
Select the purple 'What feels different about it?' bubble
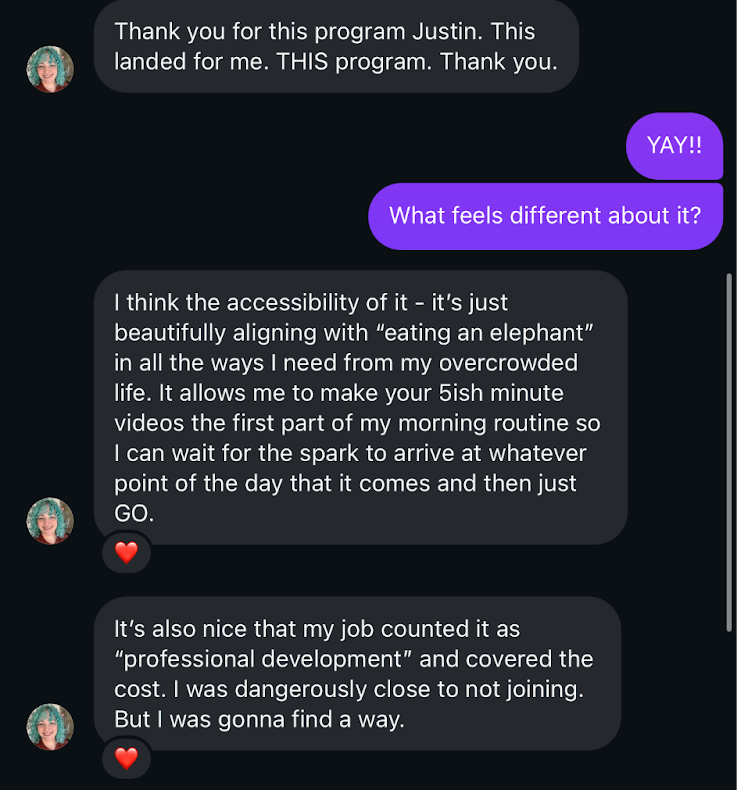coord(545,216)
